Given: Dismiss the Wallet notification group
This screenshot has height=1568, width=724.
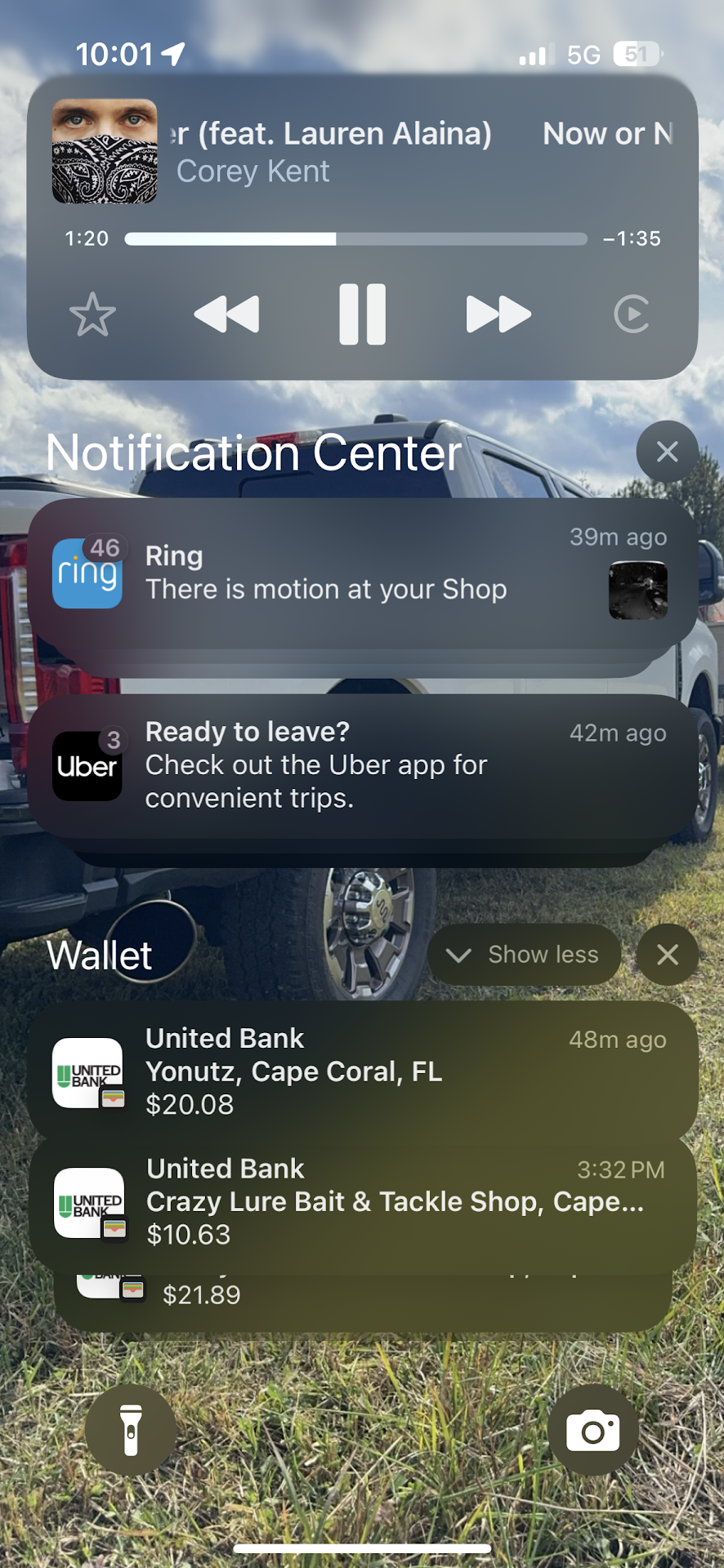Looking at the screenshot, I should 667,955.
